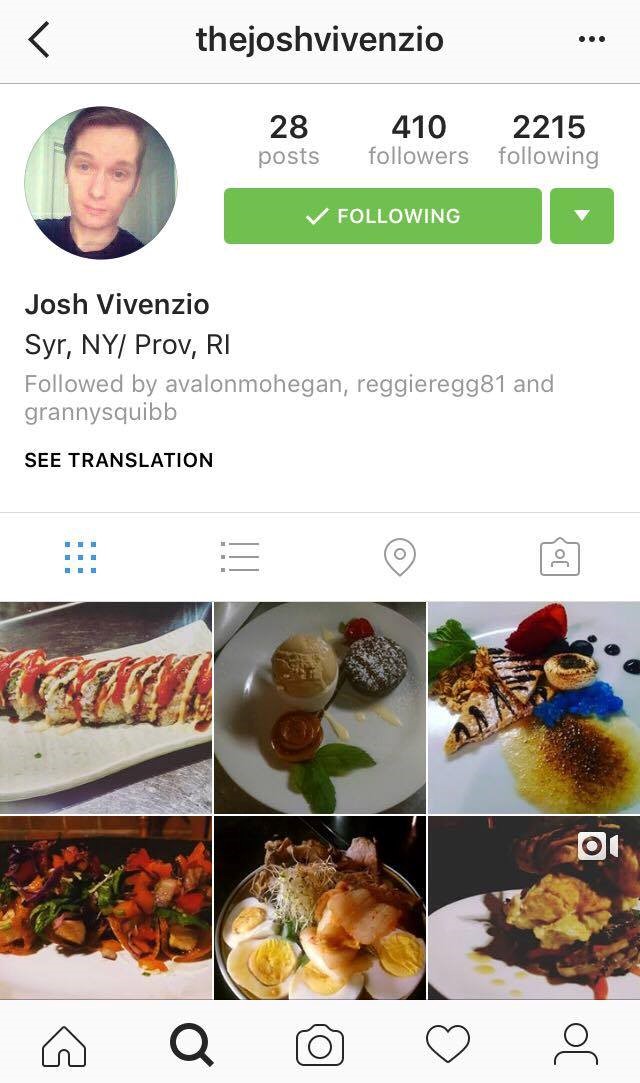640x1083 pixels.
Task: Open the crème brûlée dessert photo
Action: tap(534, 706)
